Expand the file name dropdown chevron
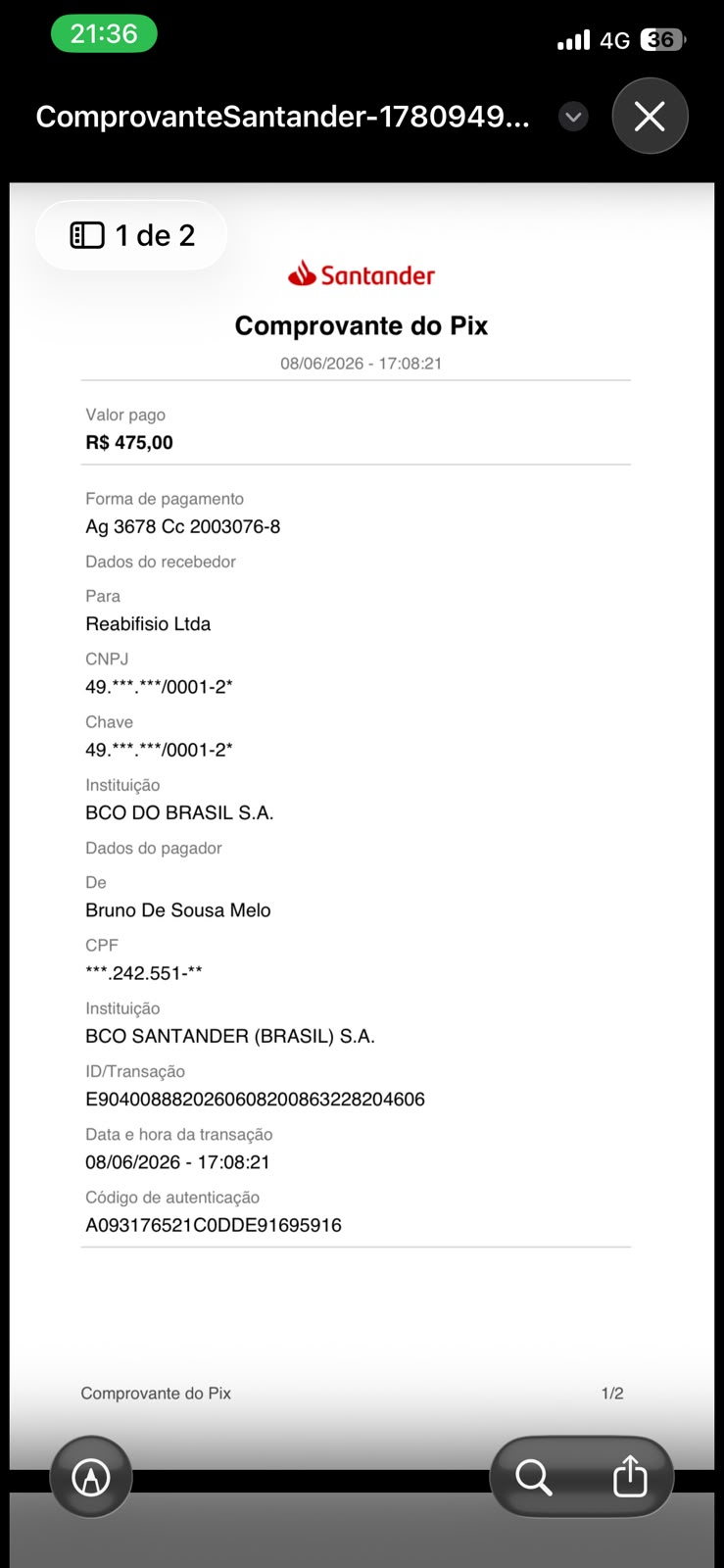Image resolution: width=724 pixels, height=1568 pixels. point(573,118)
